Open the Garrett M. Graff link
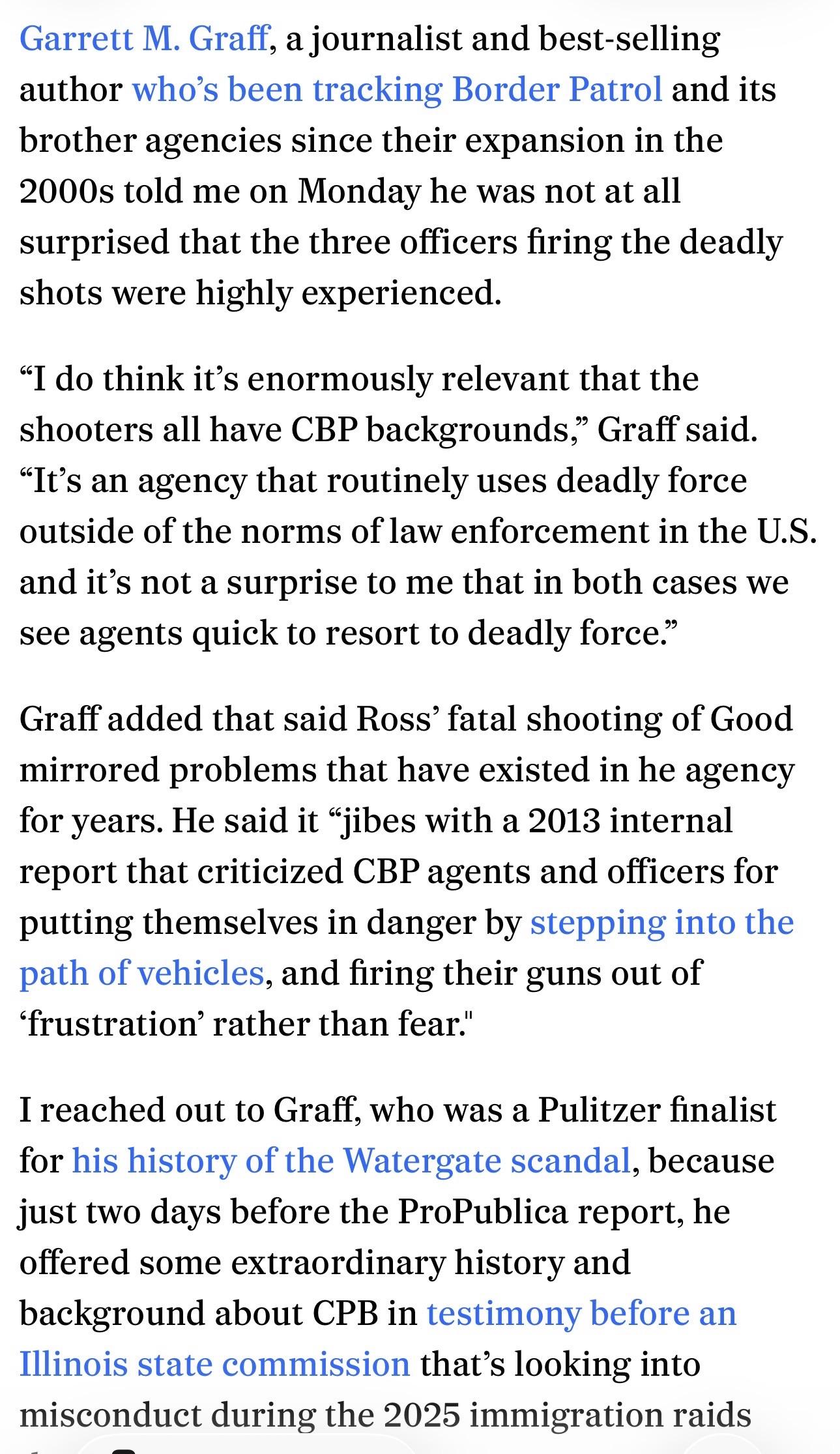The image size is (840, 1454). [143, 39]
